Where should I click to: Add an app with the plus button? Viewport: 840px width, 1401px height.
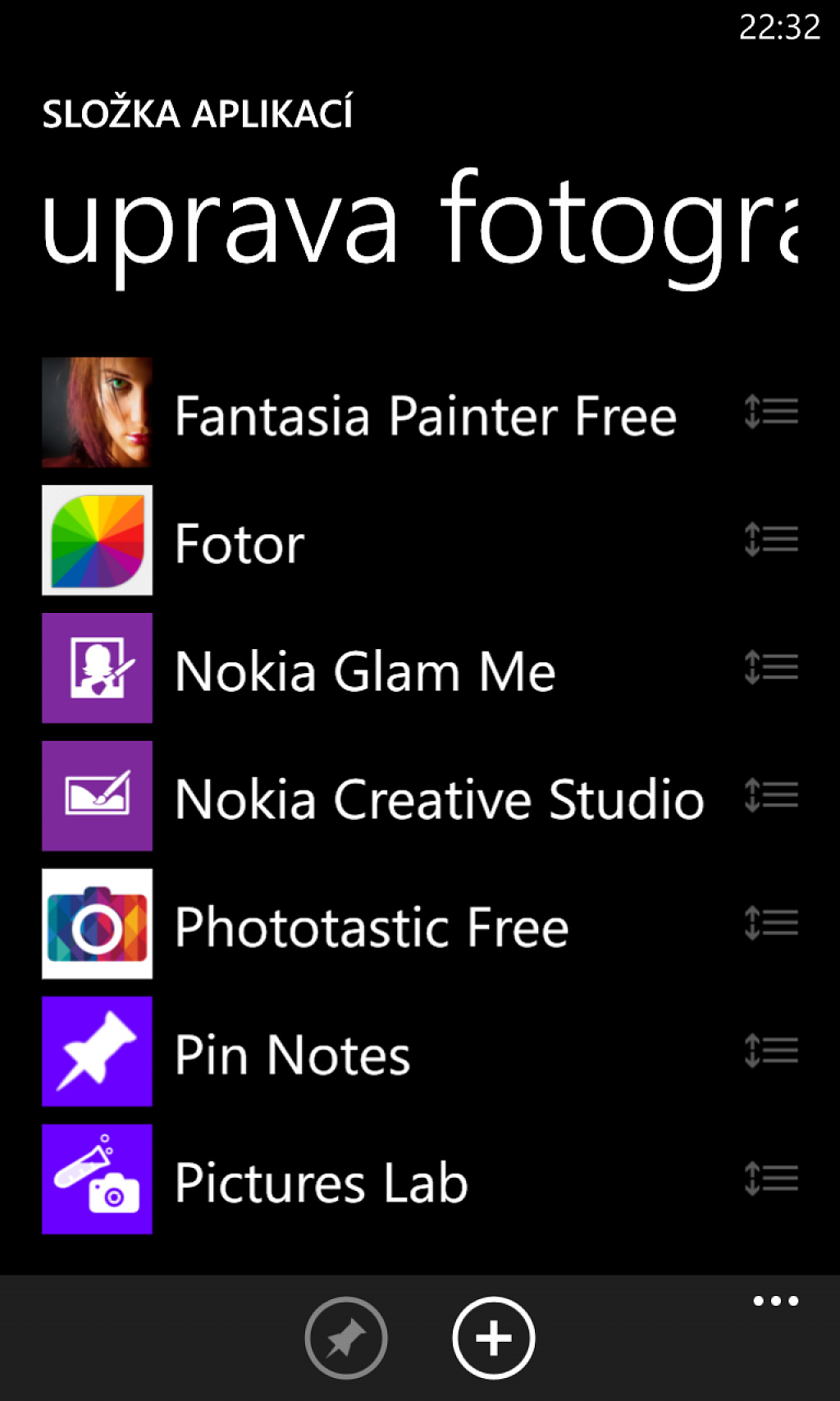click(x=494, y=1339)
